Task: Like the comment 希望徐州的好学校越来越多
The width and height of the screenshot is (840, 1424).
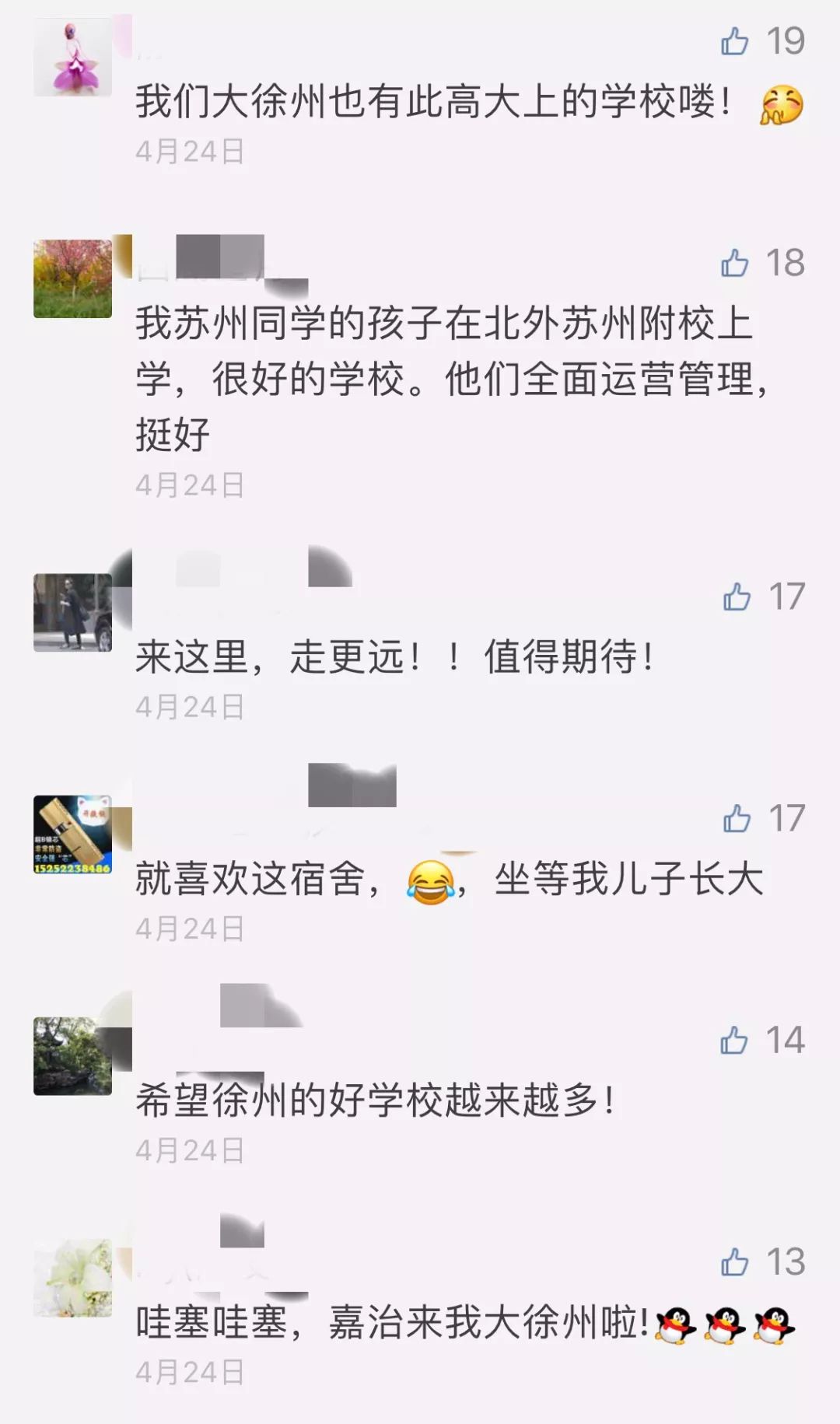Action: (x=734, y=1041)
